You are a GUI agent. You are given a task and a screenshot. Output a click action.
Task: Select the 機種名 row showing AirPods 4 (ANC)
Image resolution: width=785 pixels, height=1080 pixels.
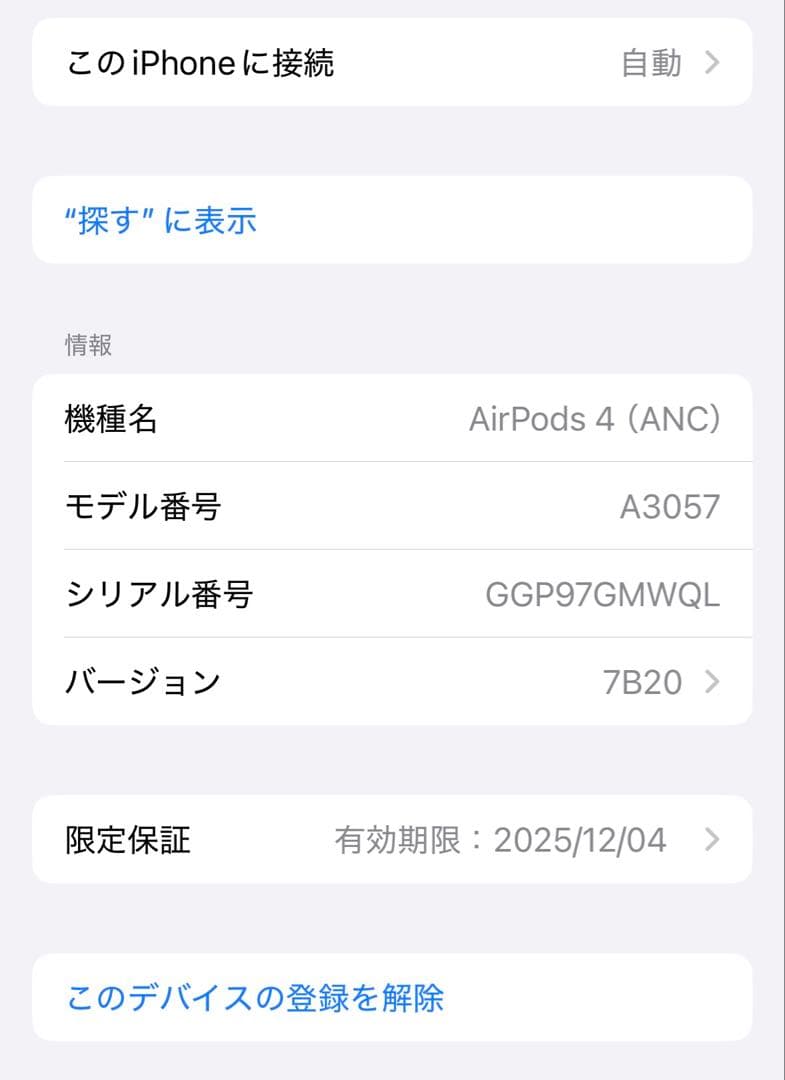pyautogui.click(x=390, y=419)
